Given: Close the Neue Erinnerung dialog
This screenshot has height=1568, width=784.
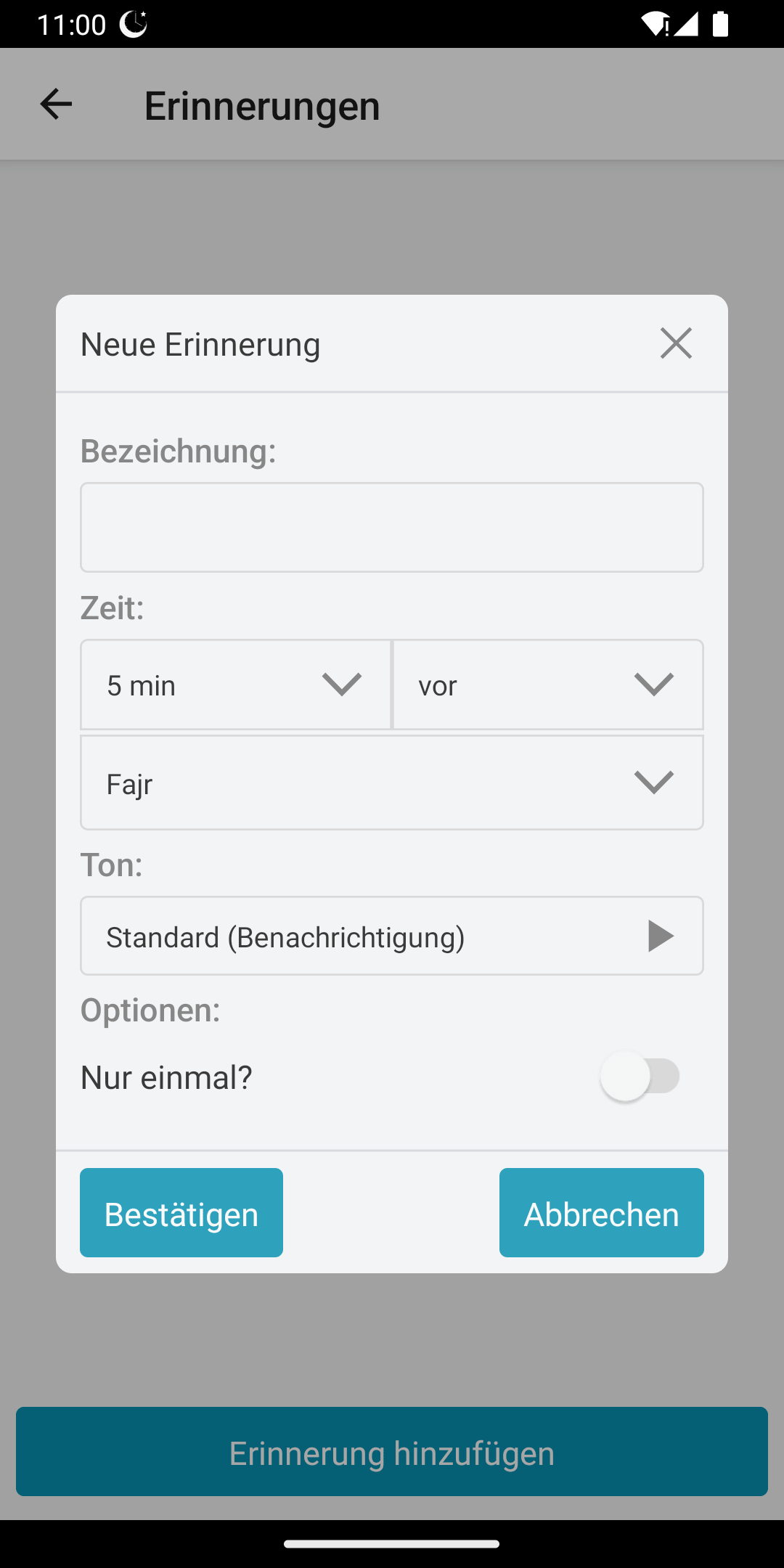Looking at the screenshot, I should 676,343.
